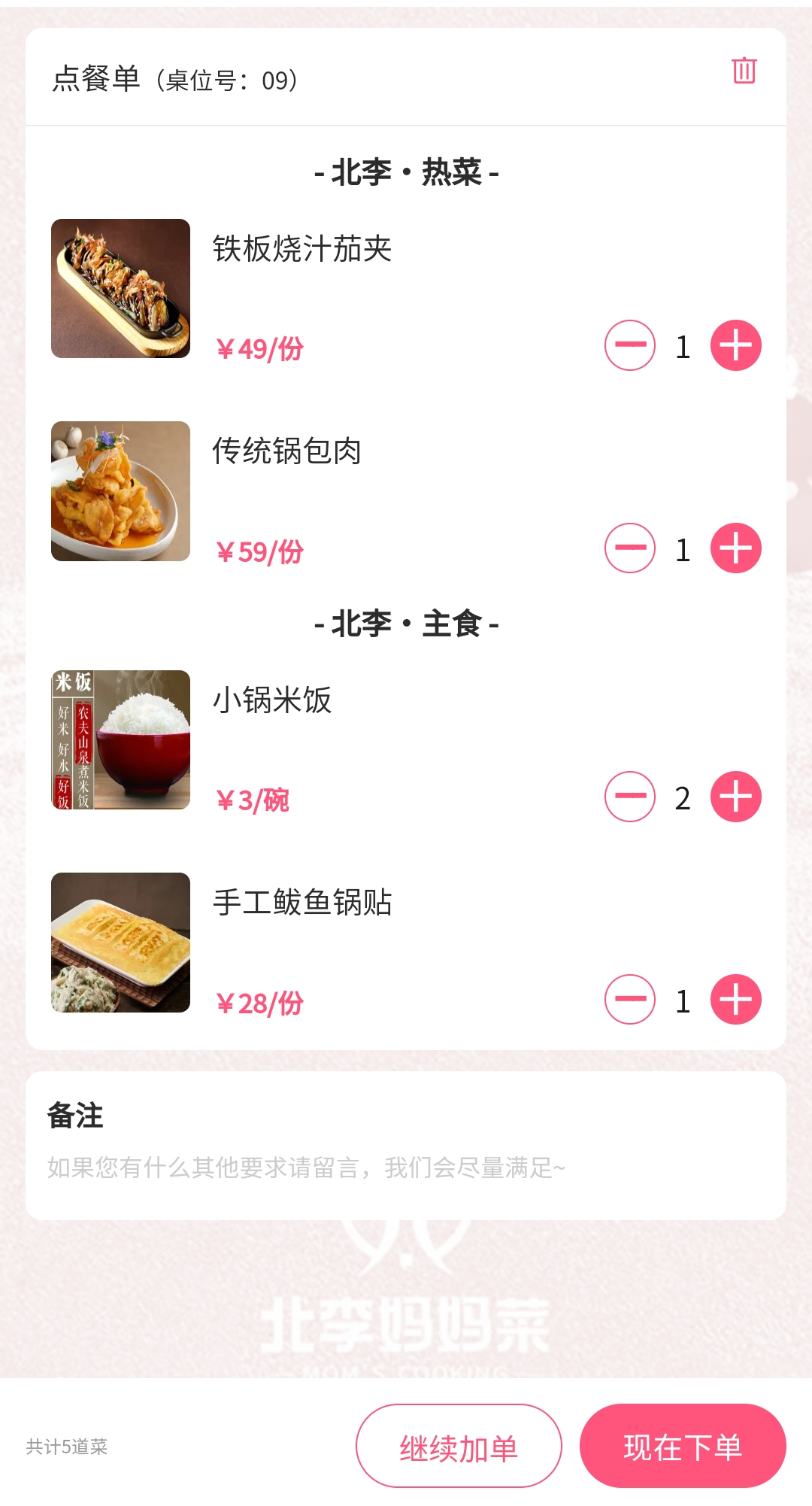This screenshot has height=1506, width=812.
Task: Add another bowl of 小锅米饭
Action: tap(735, 797)
